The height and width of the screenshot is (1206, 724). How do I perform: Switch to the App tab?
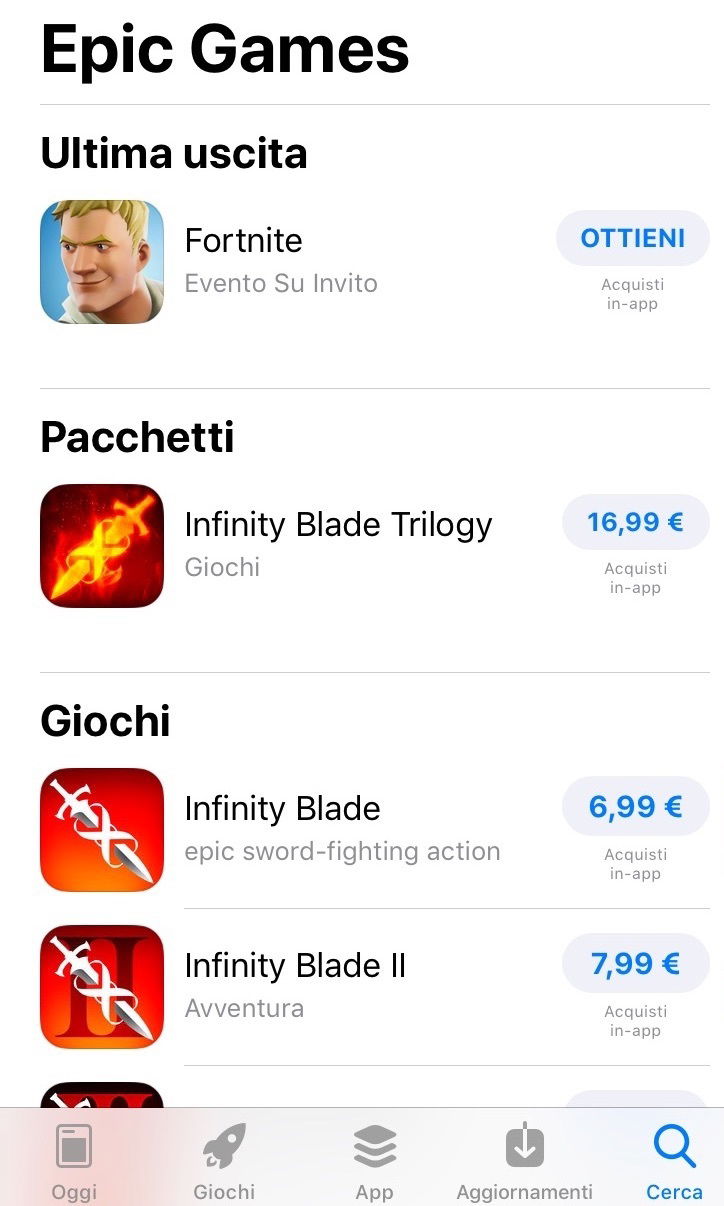pos(374,1161)
